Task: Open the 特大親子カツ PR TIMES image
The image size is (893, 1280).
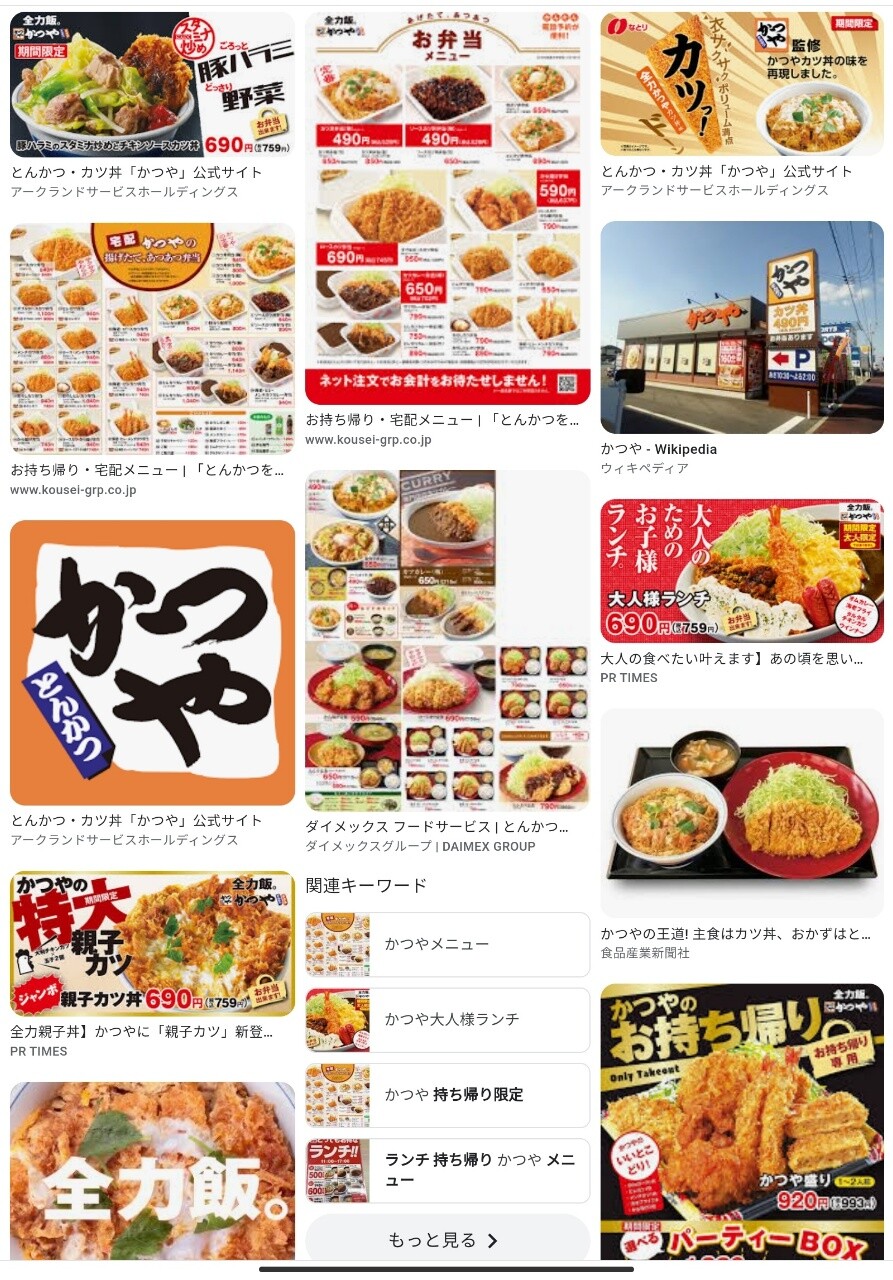Action: [x=152, y=943]
